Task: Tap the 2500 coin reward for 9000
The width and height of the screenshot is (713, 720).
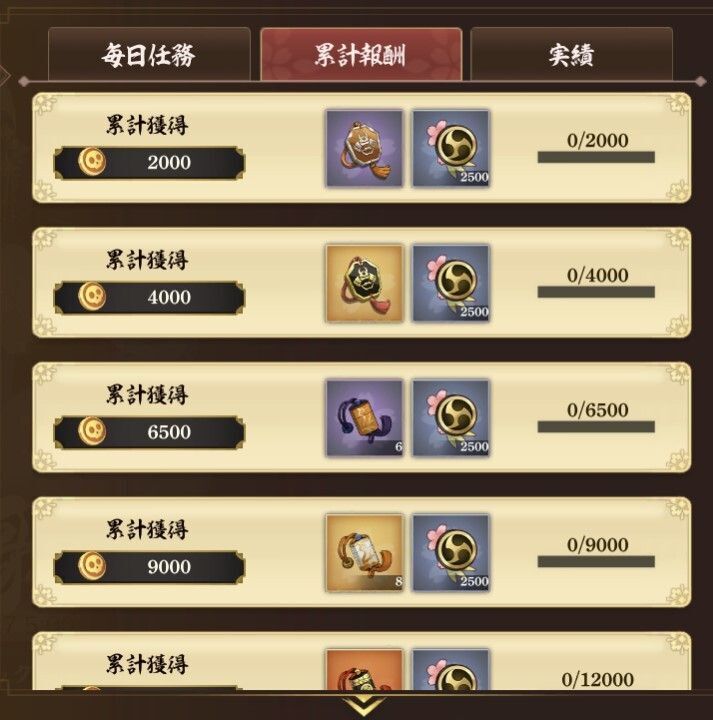Action: [x=451, y=552]
